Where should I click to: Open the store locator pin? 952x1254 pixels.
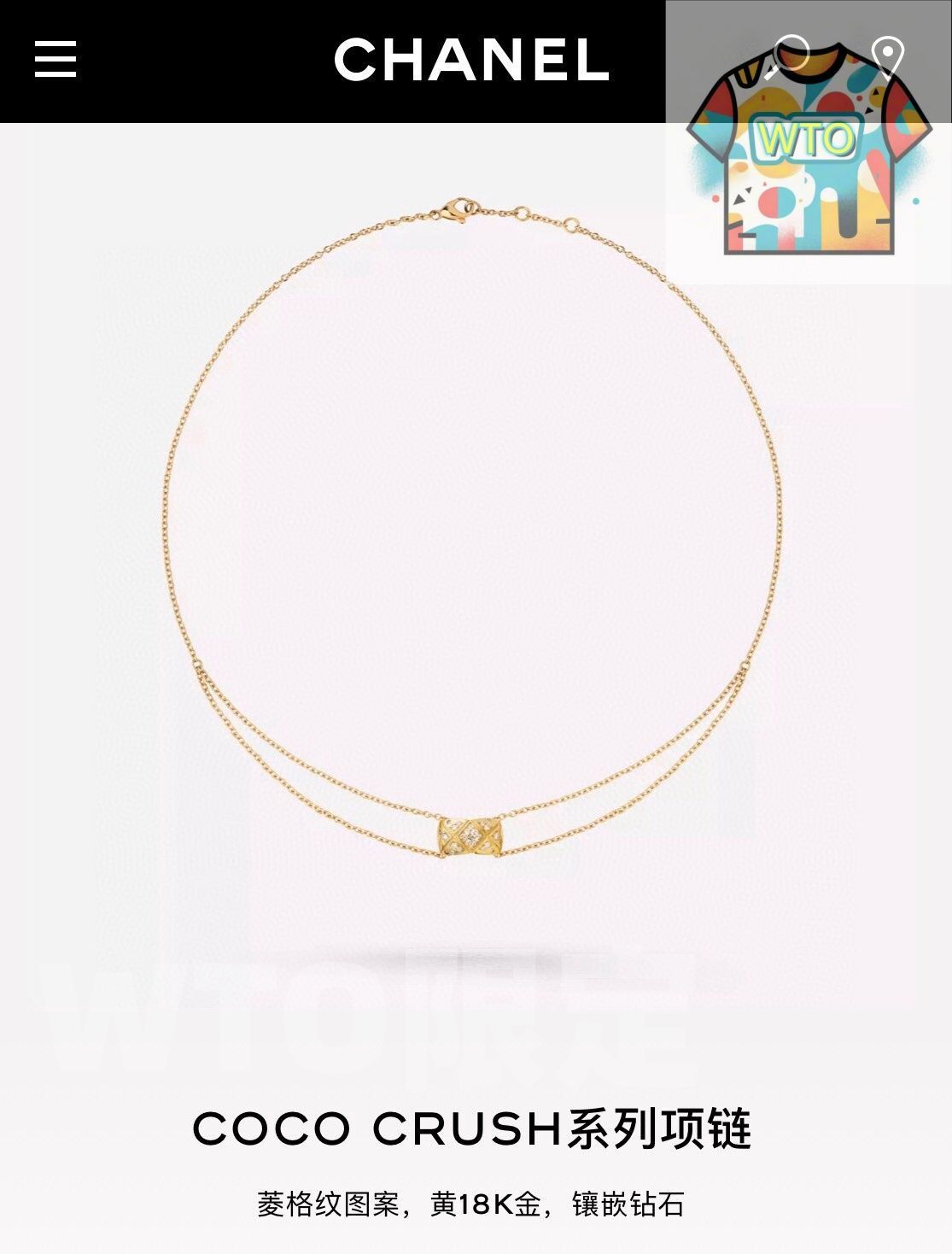tap(889, 56)
